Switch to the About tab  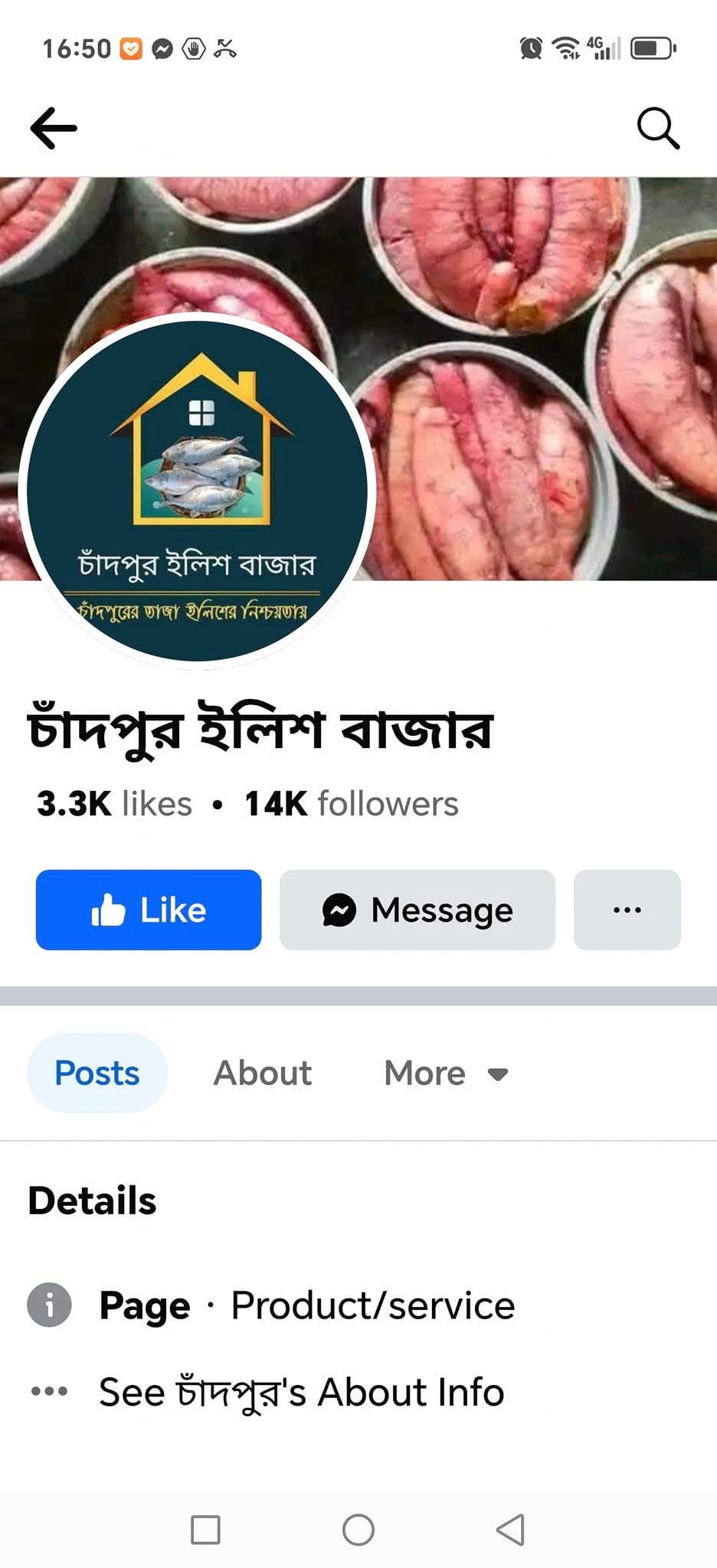tap(263, 1073)
